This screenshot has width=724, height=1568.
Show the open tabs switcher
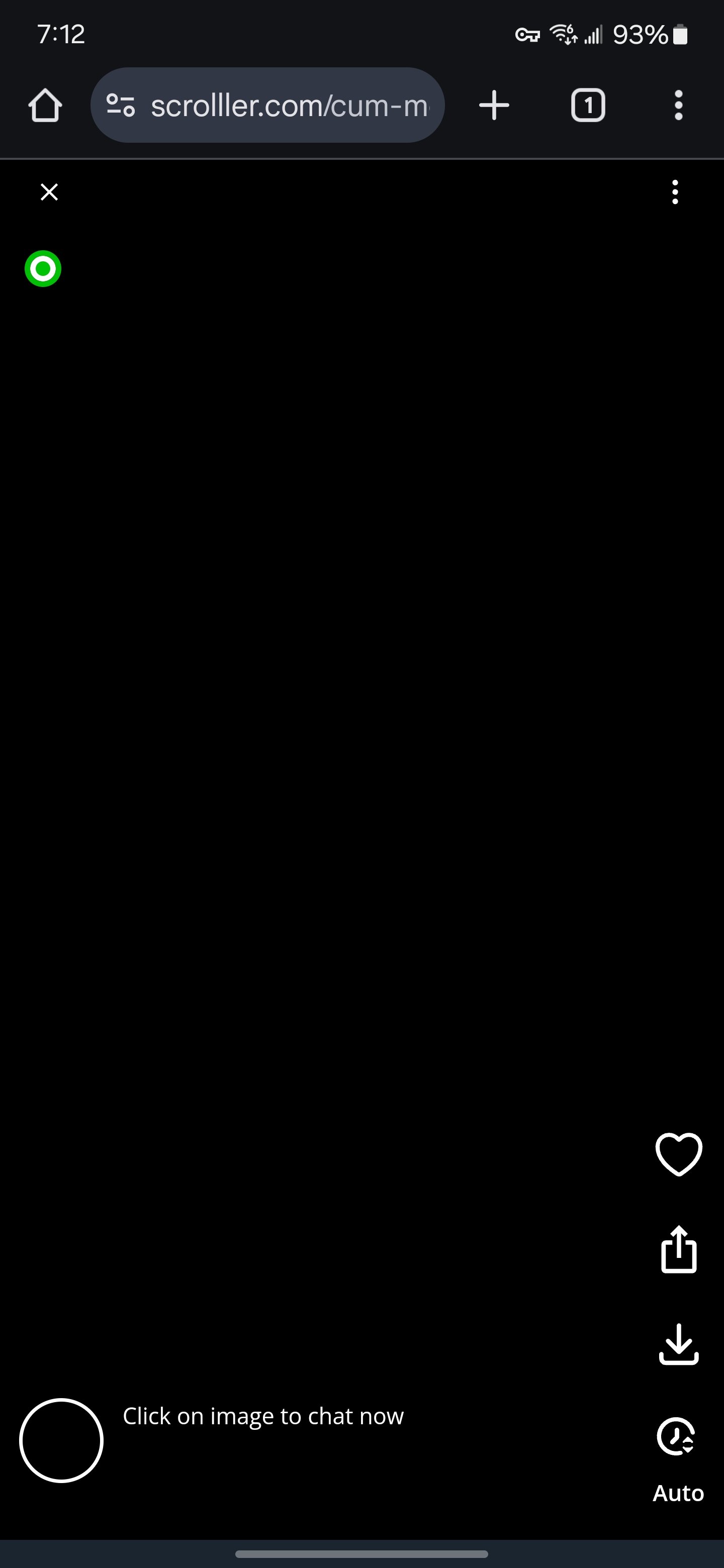tap(588, 106)
